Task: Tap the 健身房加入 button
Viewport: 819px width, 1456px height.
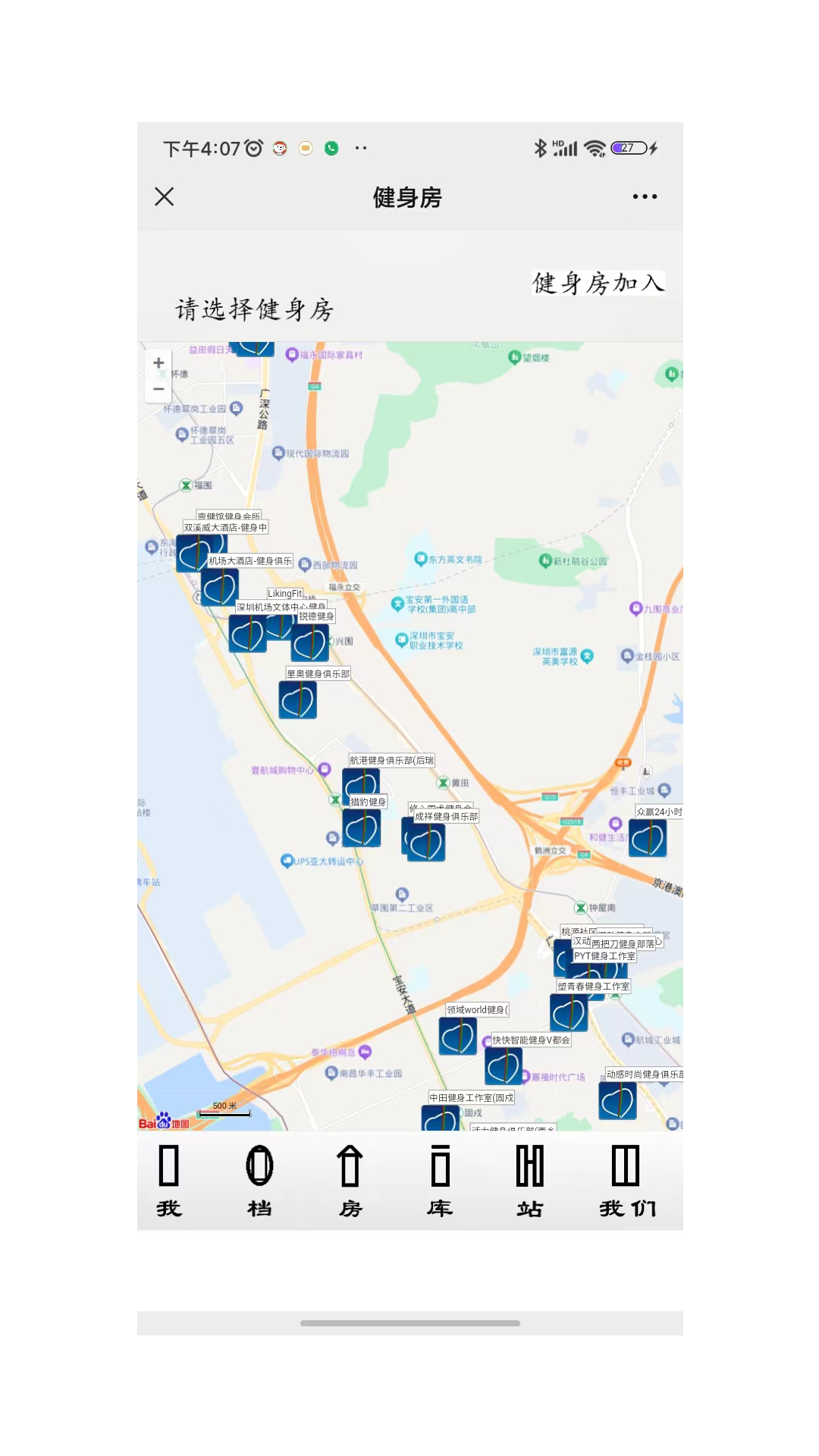Action: point(598,283)
